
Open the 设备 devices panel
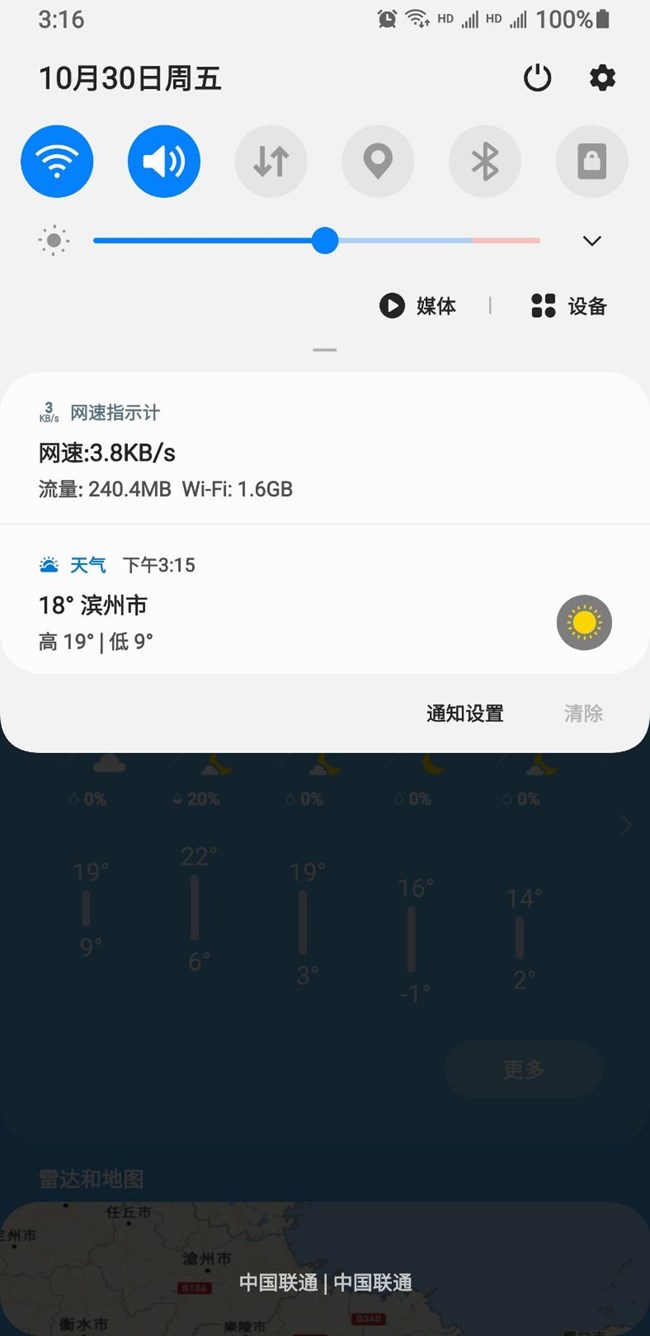[x=569, y=306]
